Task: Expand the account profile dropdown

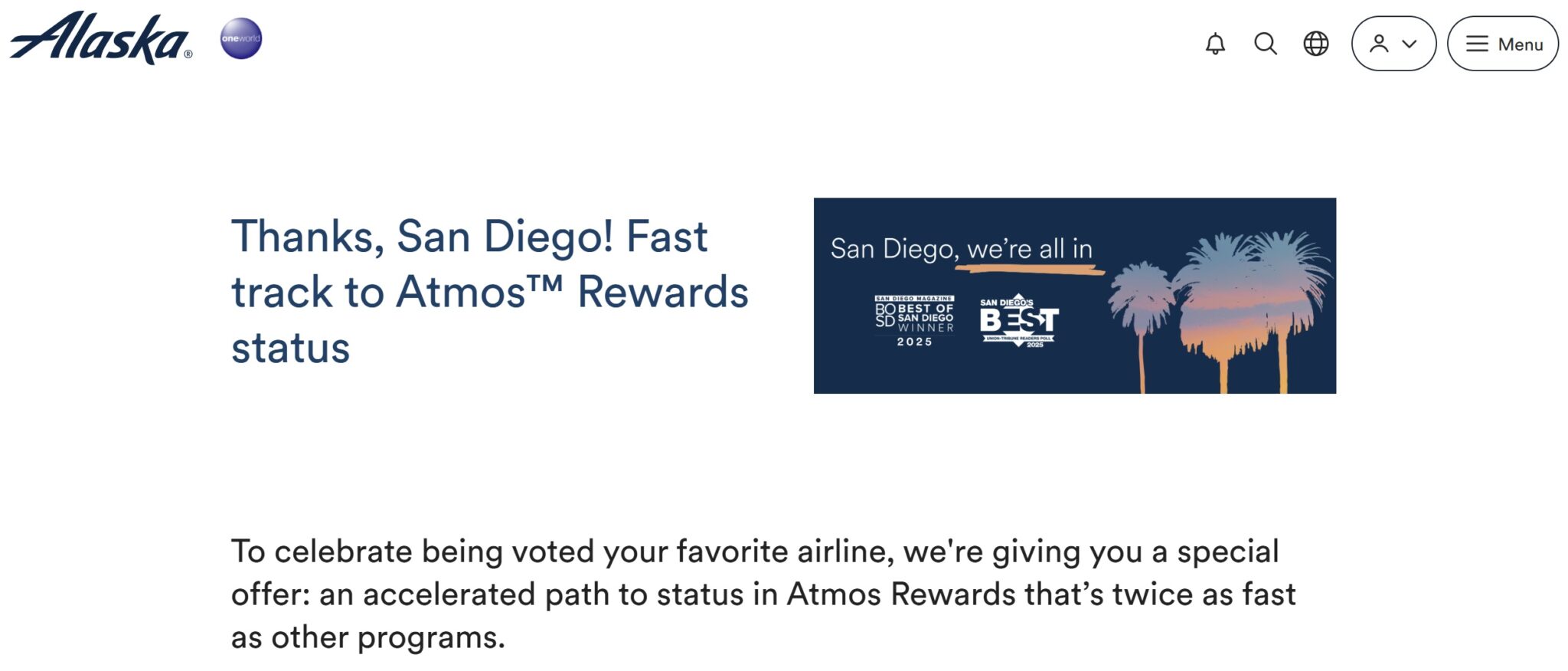Action: 1393,44
